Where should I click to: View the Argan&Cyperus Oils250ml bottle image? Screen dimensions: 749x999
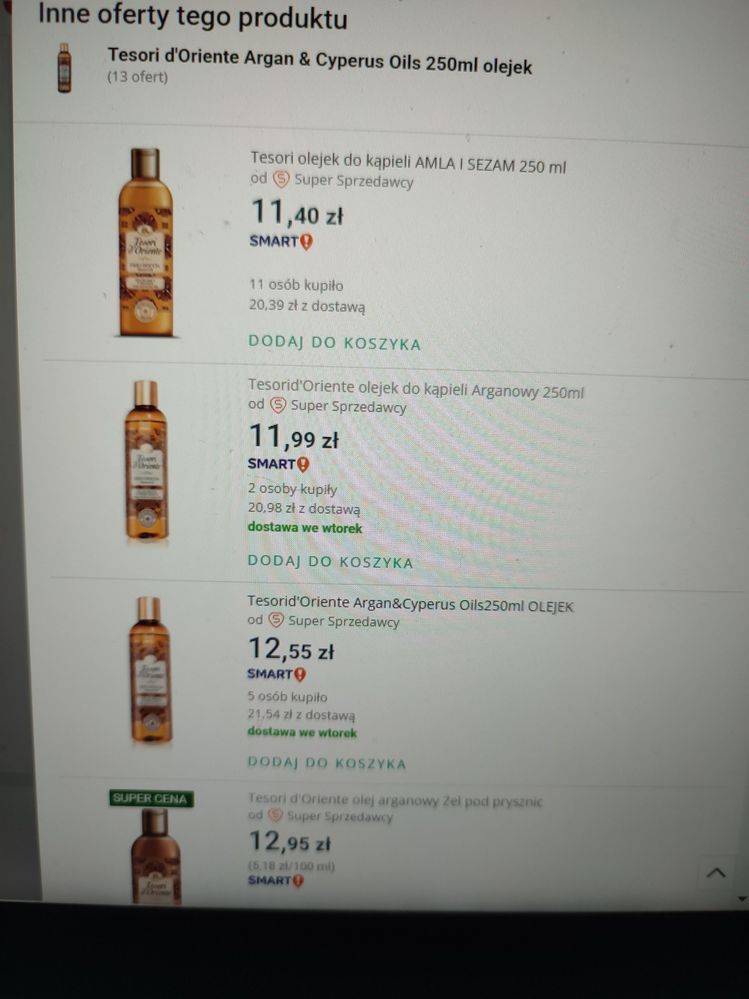tap(149, 669)
